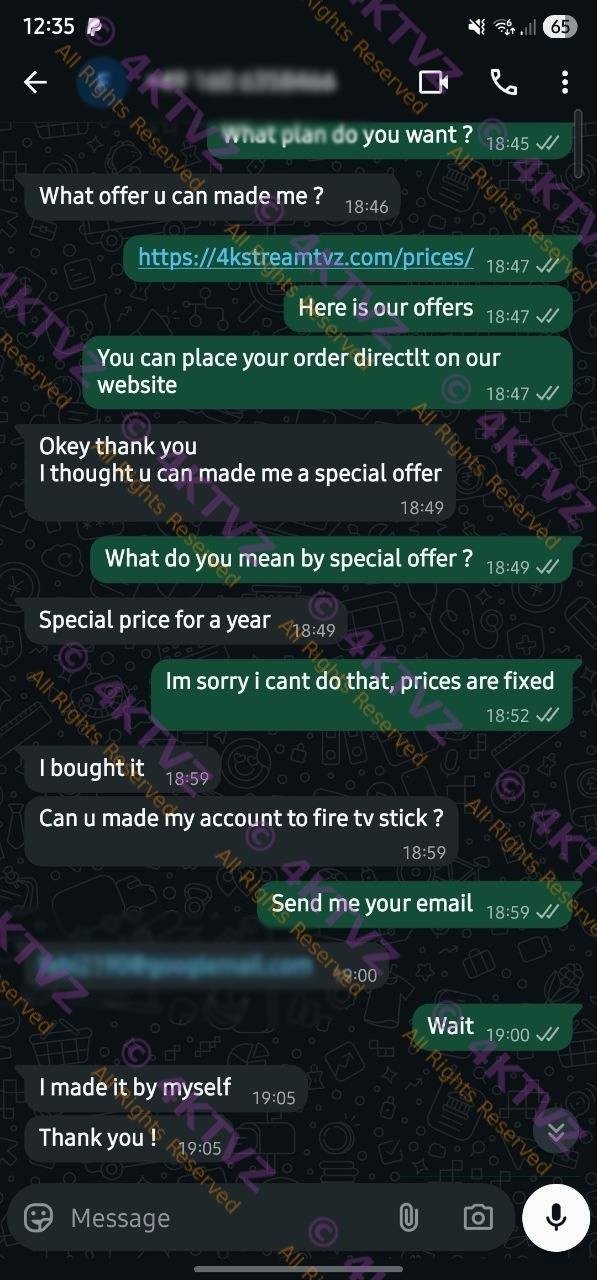
Task: Start a video call with this contact
Action: click(433, 82)
